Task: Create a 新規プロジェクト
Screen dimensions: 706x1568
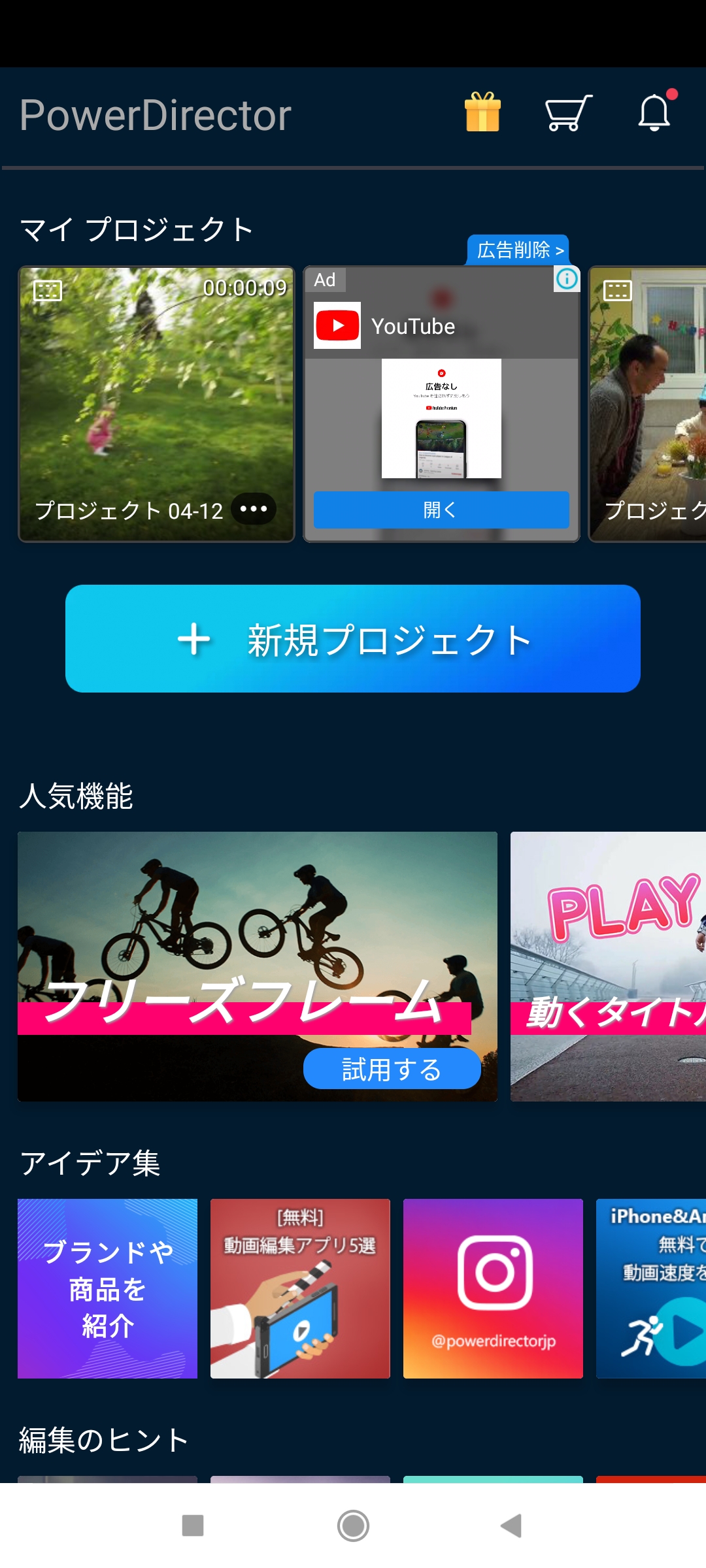Action: click(353, 638)
